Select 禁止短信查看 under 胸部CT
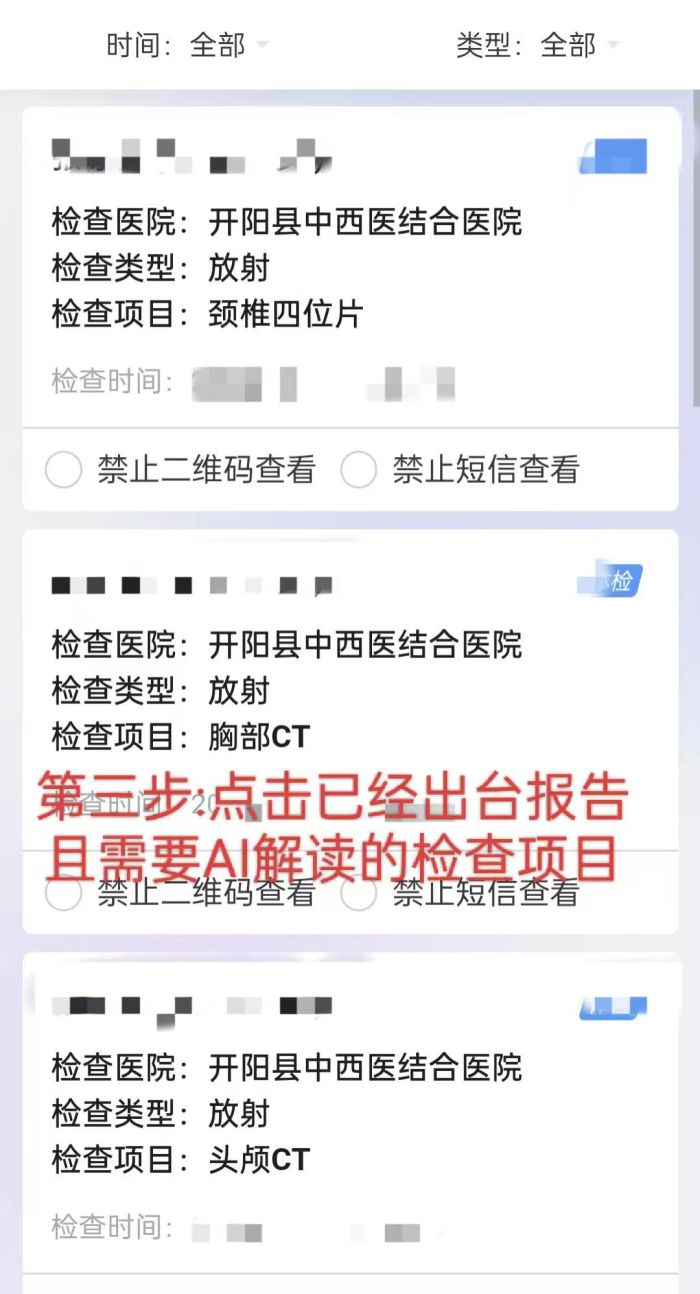 tap(359, 893)
